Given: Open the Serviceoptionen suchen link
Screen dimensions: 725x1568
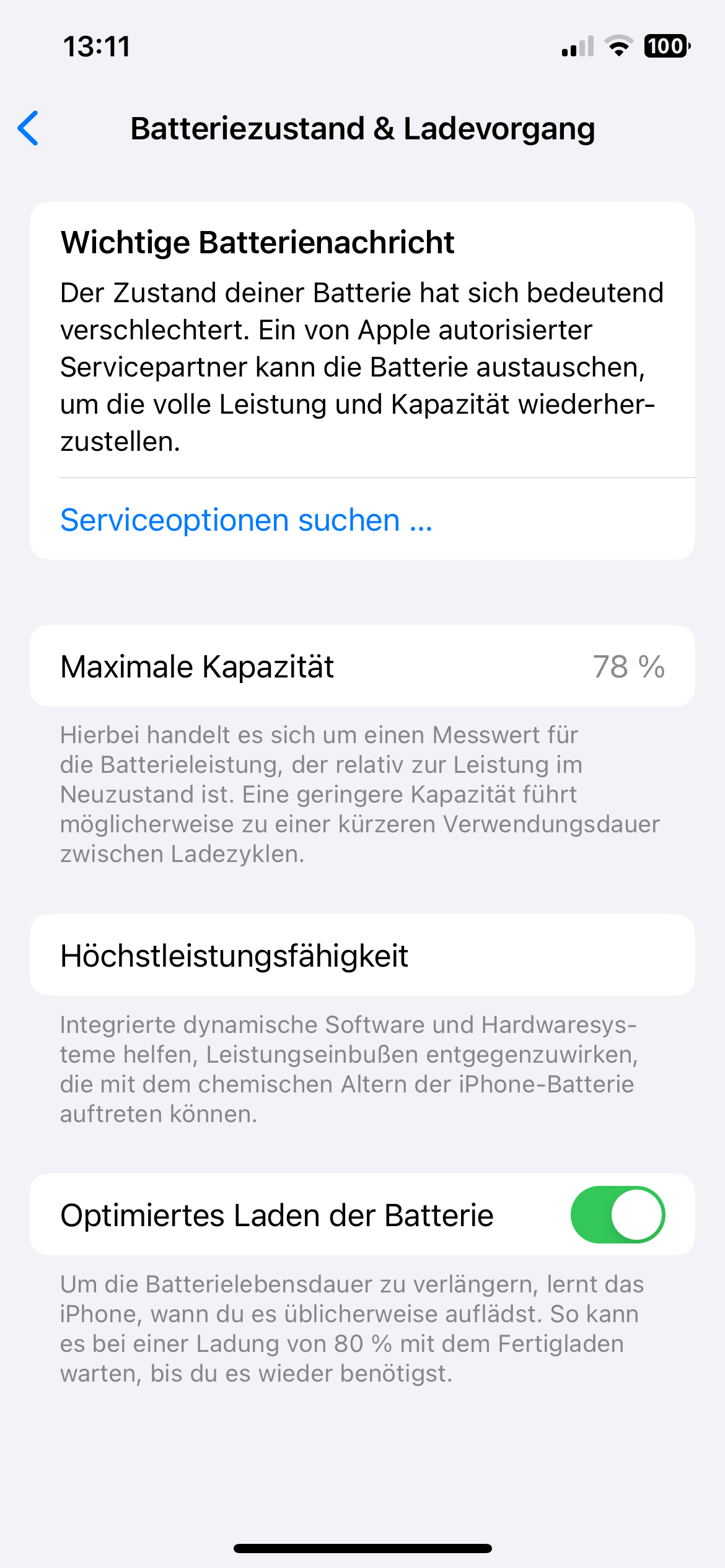Looking at the screenshot, I should point(246,520).
